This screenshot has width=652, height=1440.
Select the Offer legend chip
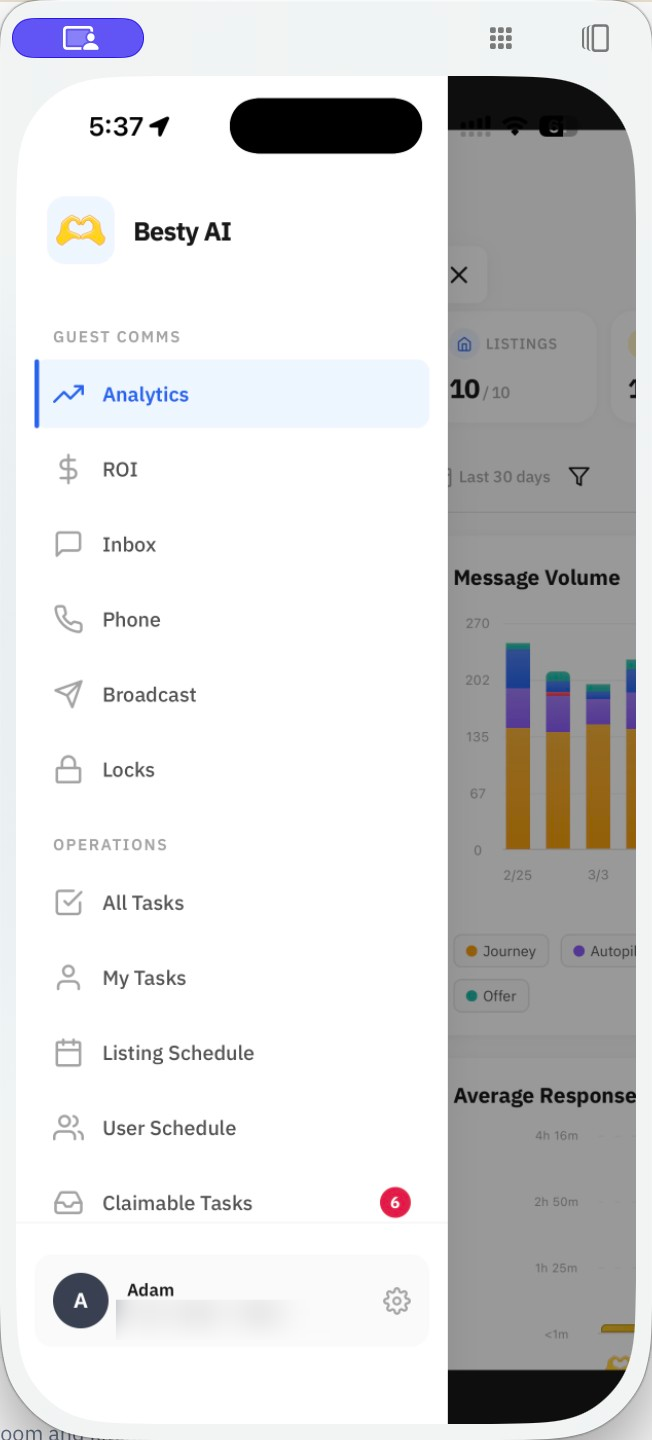pos(490,996)
